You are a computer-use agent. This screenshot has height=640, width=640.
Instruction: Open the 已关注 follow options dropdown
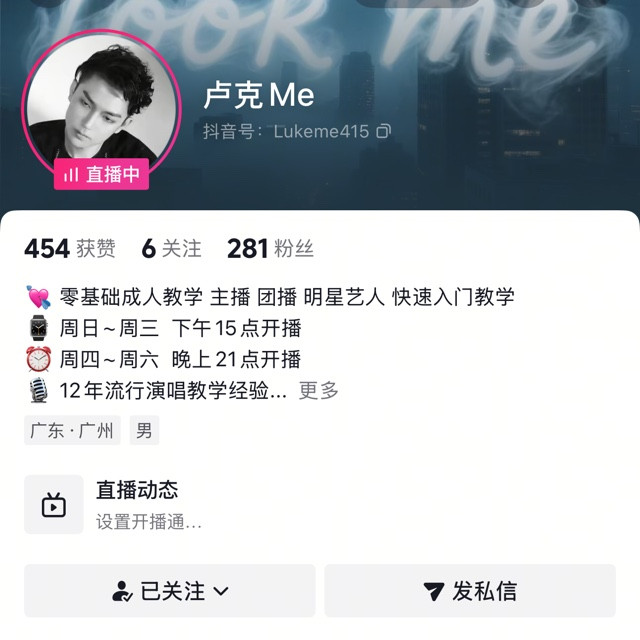tap(170, 591)
